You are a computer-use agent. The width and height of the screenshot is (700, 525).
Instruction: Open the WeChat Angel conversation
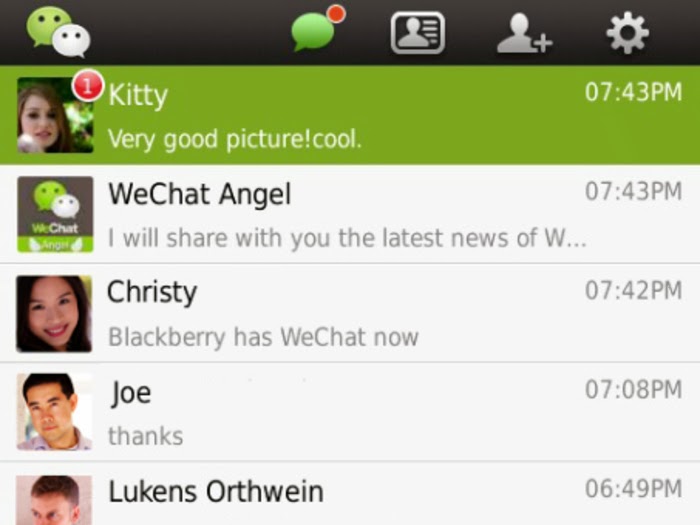tap(350, 215)
